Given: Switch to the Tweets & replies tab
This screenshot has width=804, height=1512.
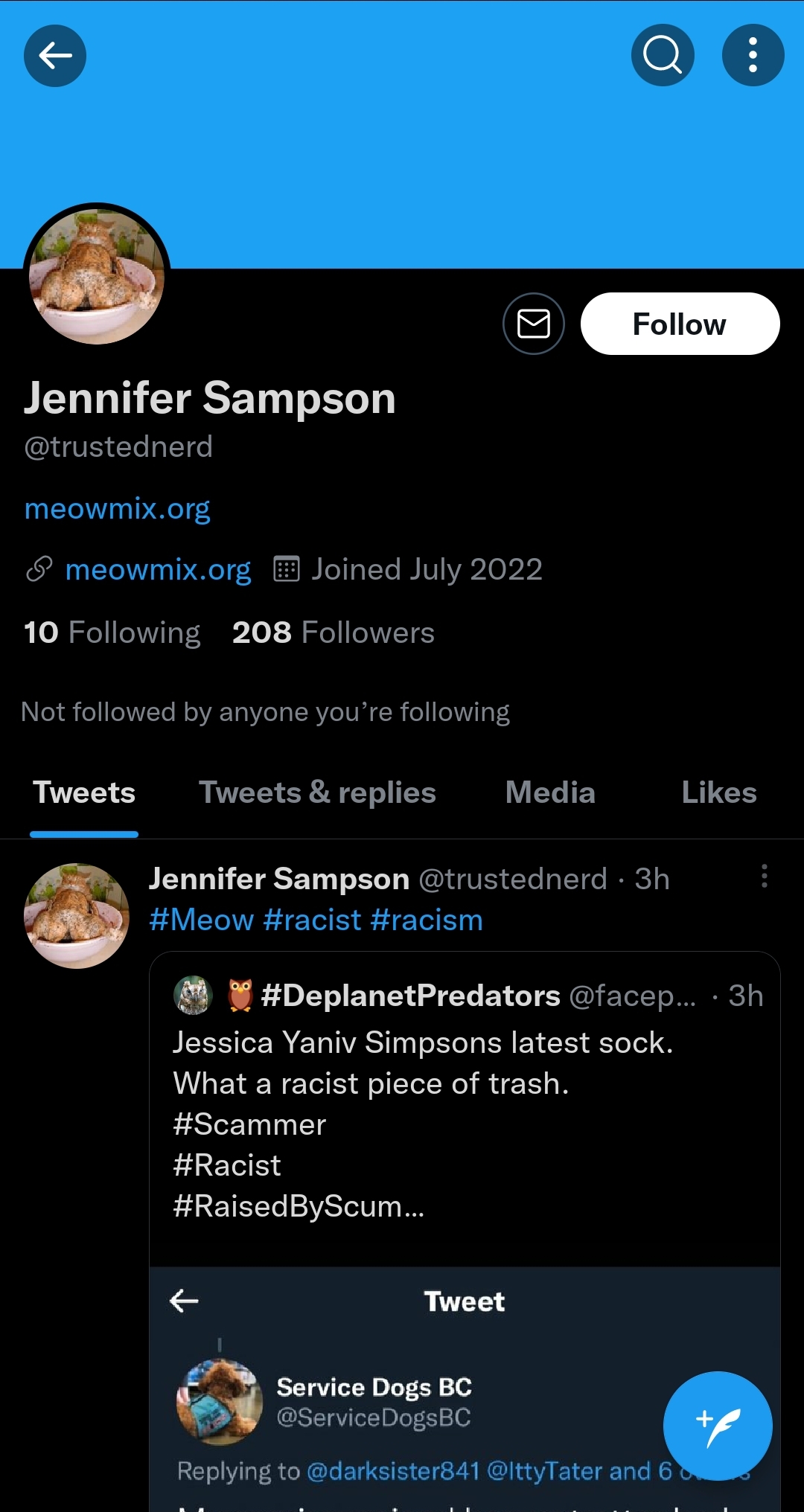Looking at the screenshot, I should pyautogui.click(x=317, y=793).
